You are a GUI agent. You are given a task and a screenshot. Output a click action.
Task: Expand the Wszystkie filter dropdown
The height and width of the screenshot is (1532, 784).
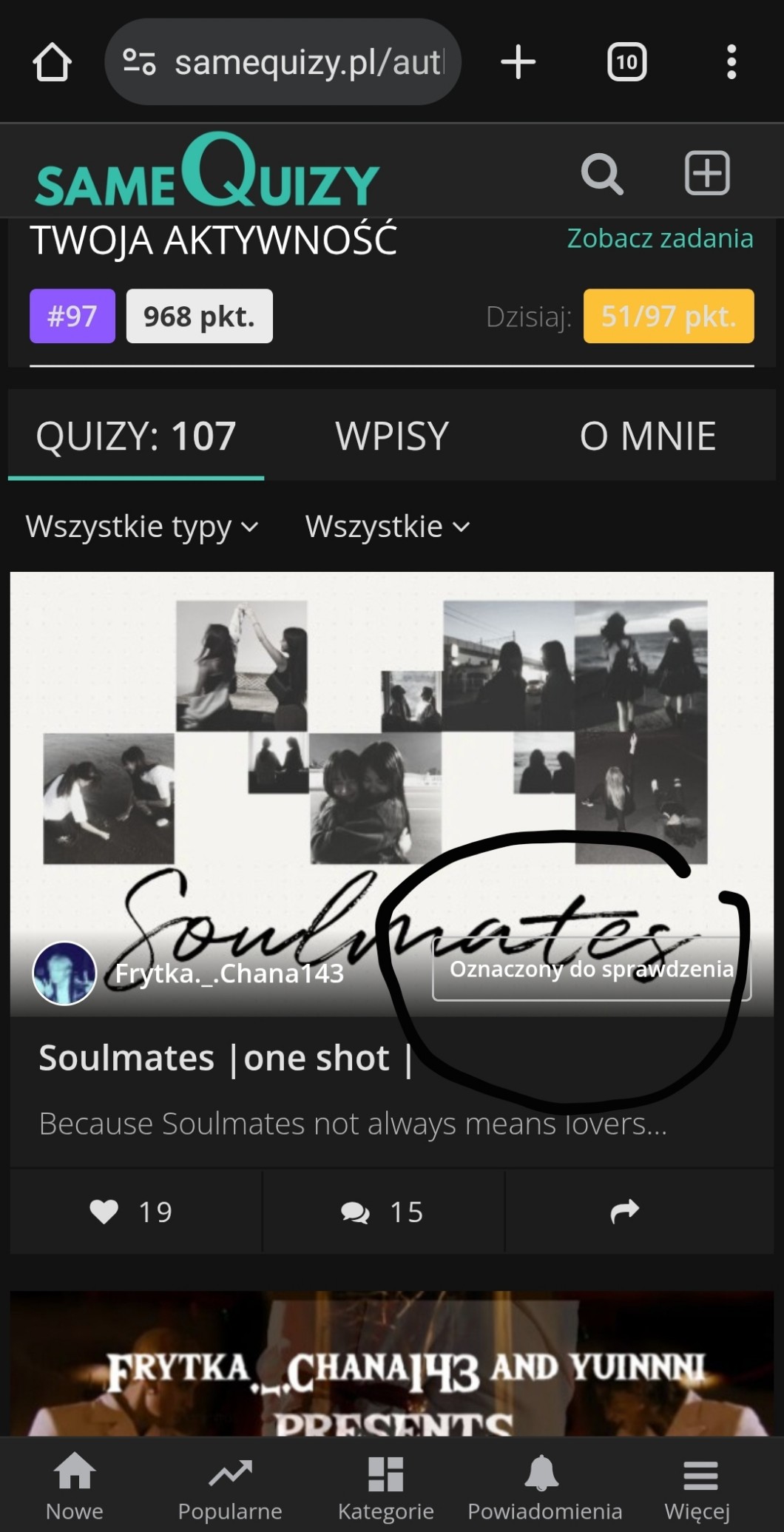(x=388, y=527)
